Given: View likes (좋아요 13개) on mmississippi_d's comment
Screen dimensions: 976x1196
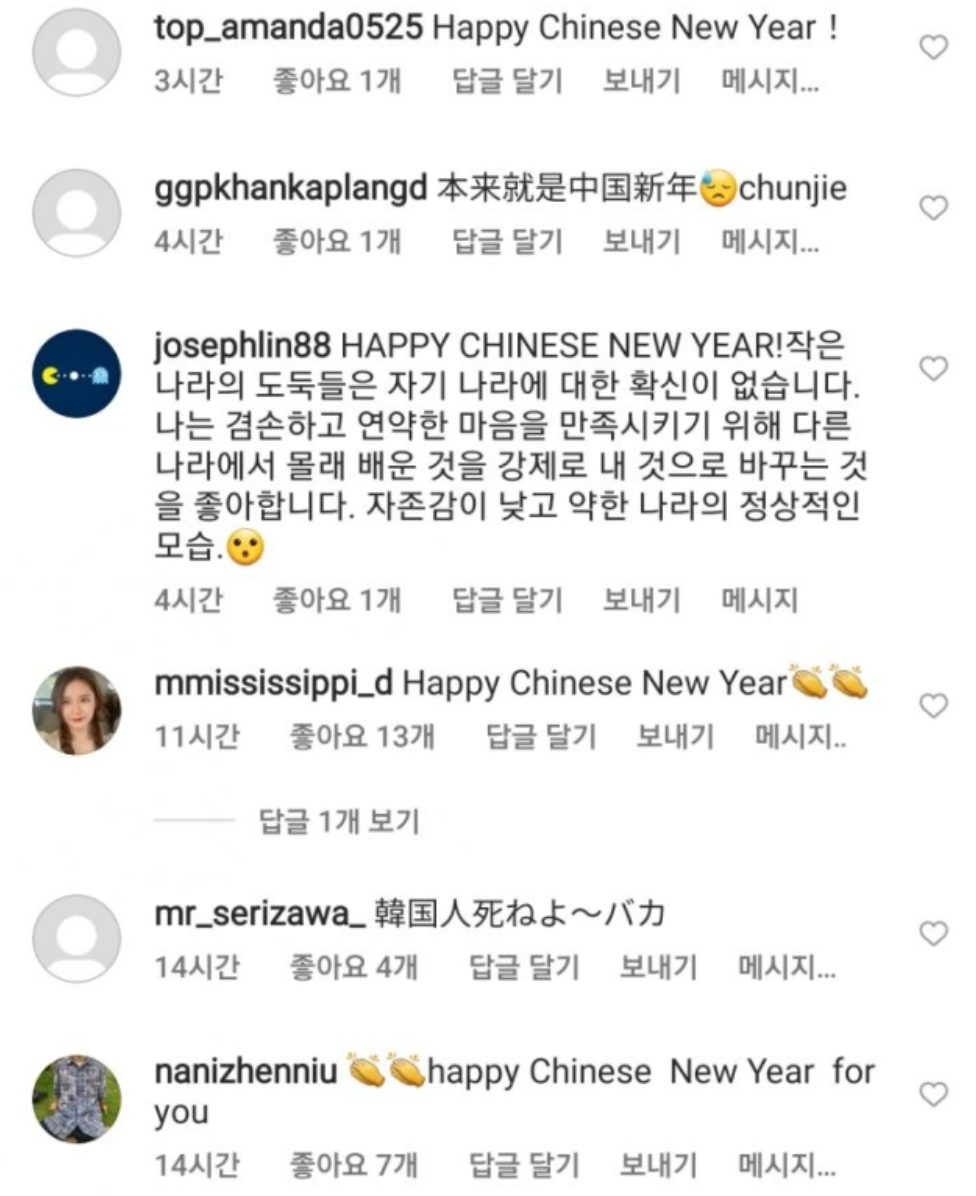Looking at the screenshot, I should [x=362, y=736].
